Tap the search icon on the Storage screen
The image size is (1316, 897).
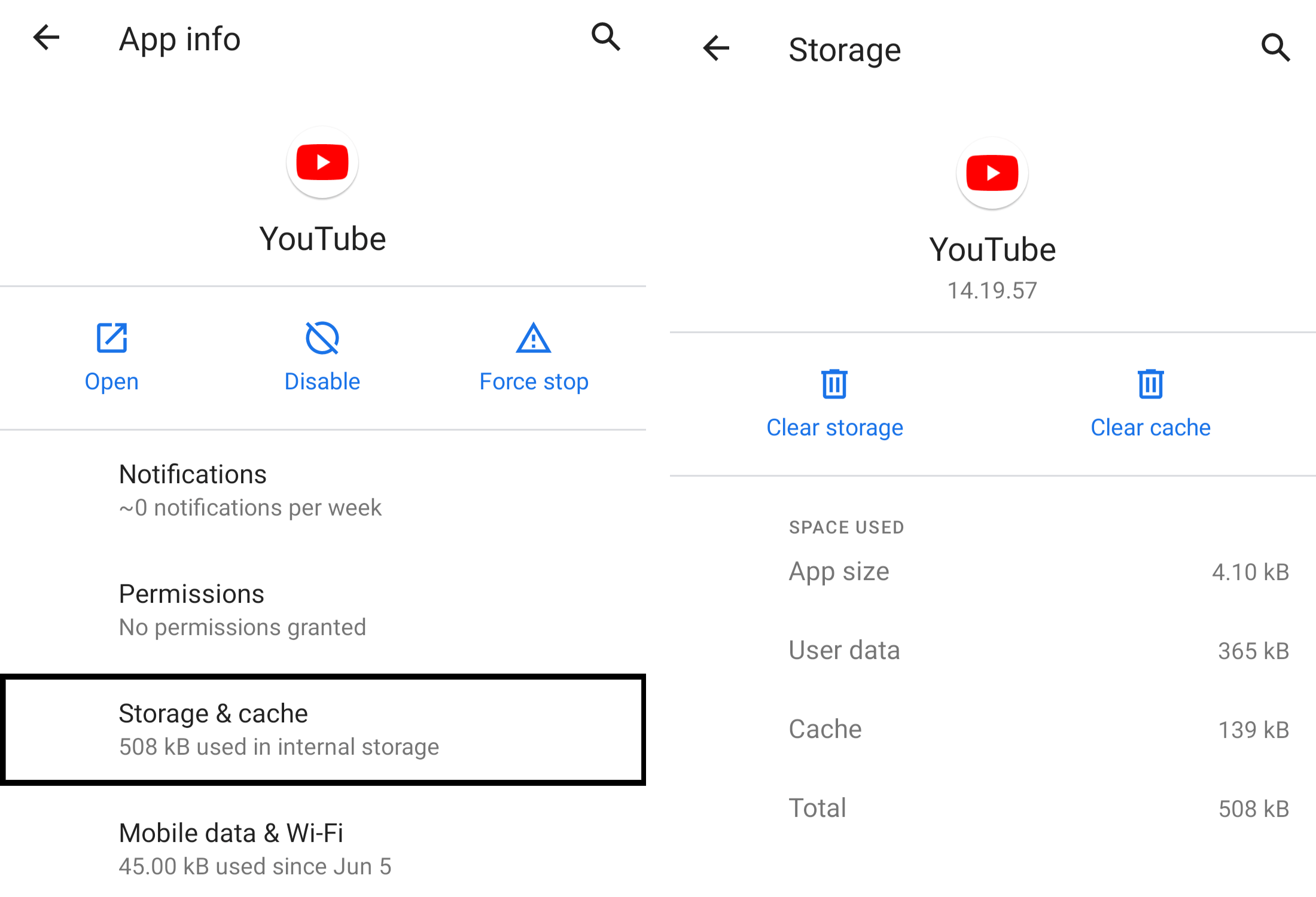pos(1275,48)
